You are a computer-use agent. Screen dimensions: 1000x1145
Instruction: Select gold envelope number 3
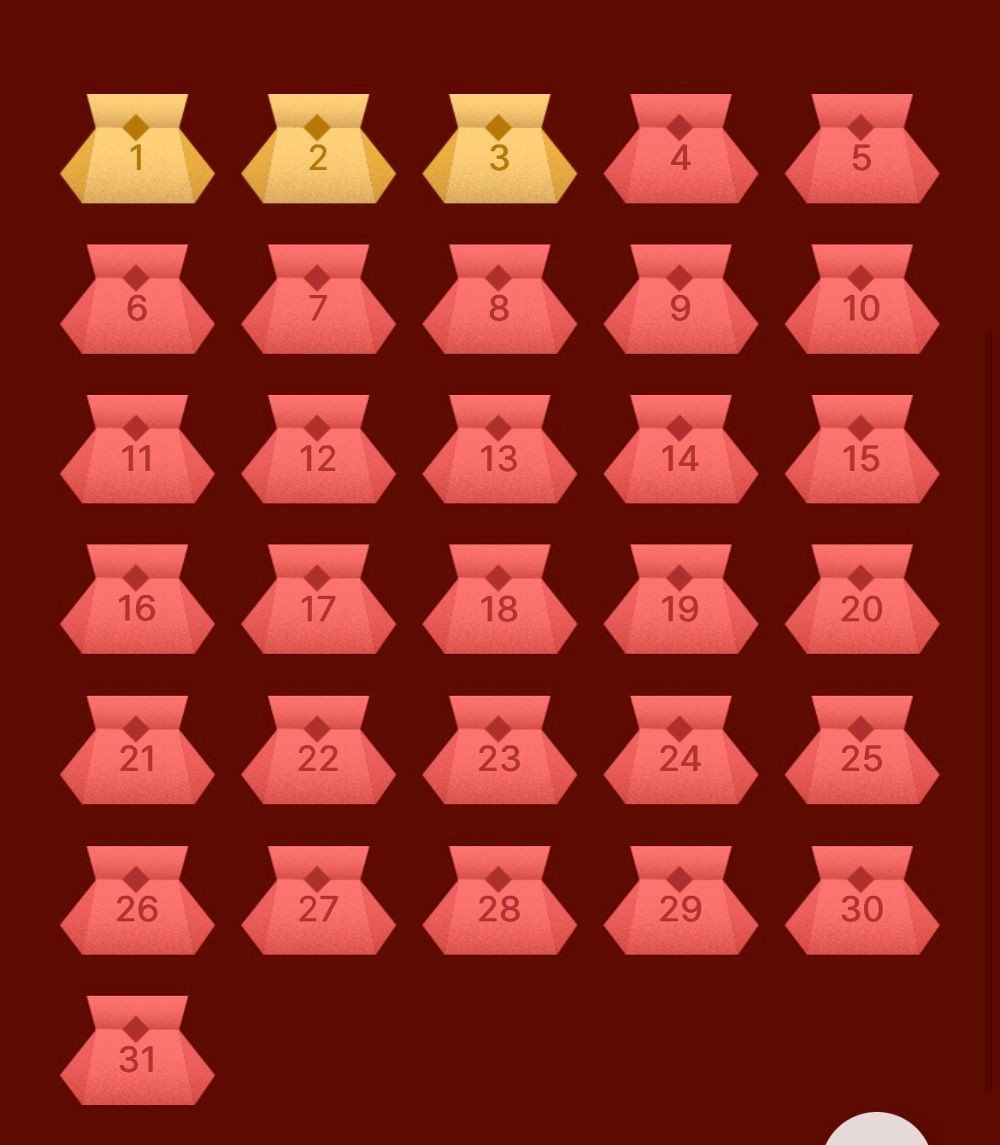click(x=499, y=150)
